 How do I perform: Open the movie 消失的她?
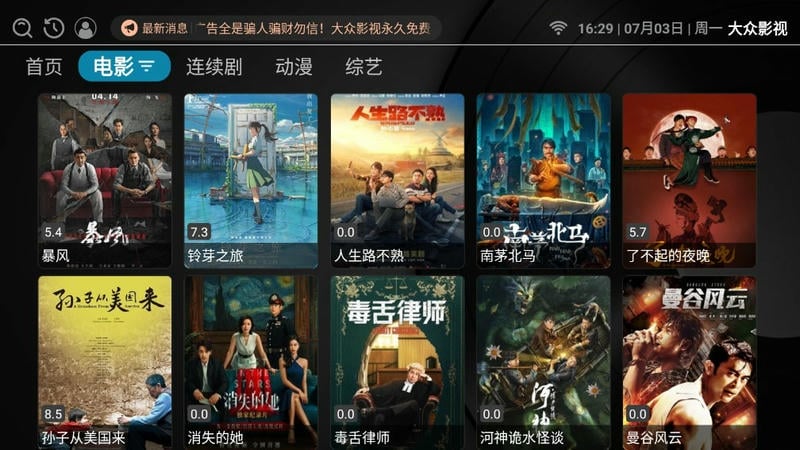(251, 362)
